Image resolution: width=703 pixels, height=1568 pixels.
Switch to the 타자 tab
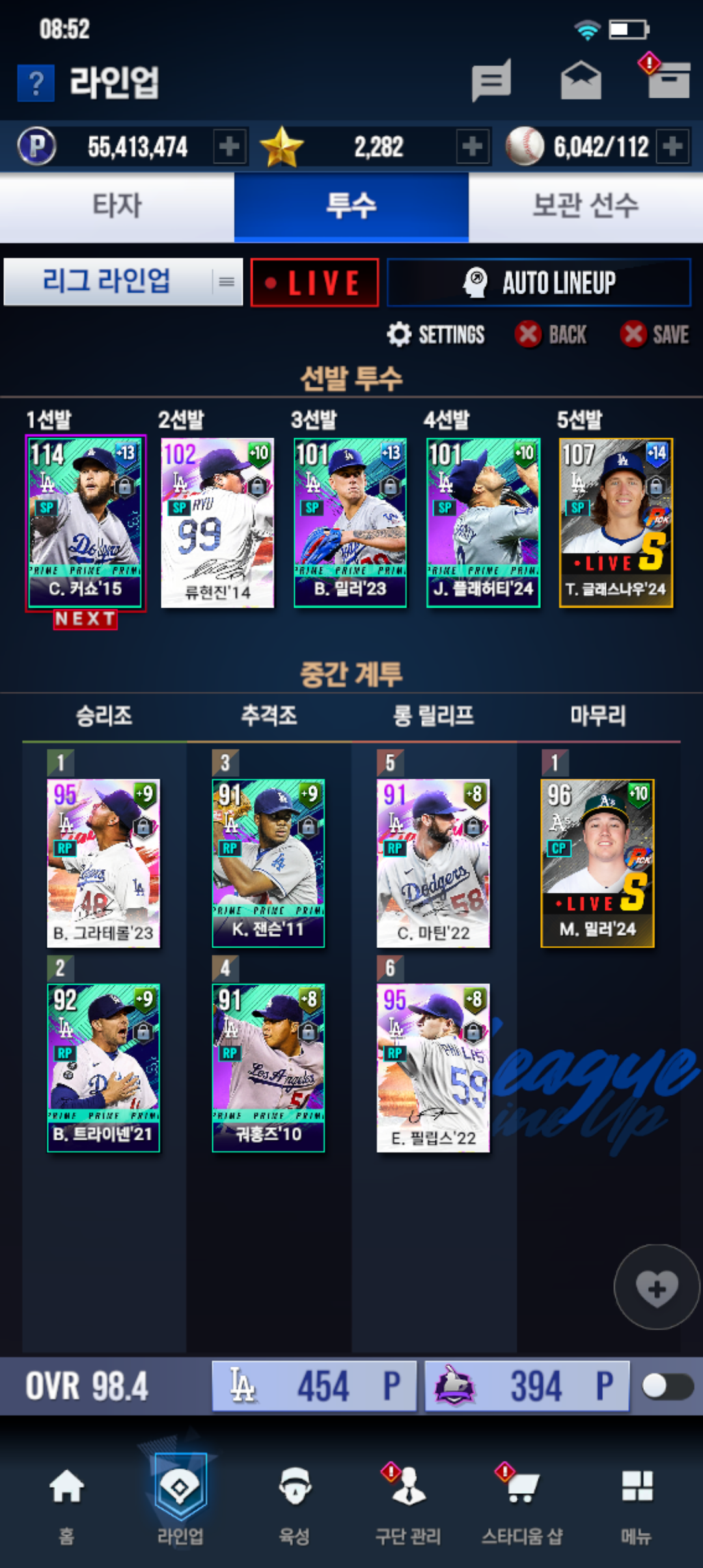(x=117, y=206)
